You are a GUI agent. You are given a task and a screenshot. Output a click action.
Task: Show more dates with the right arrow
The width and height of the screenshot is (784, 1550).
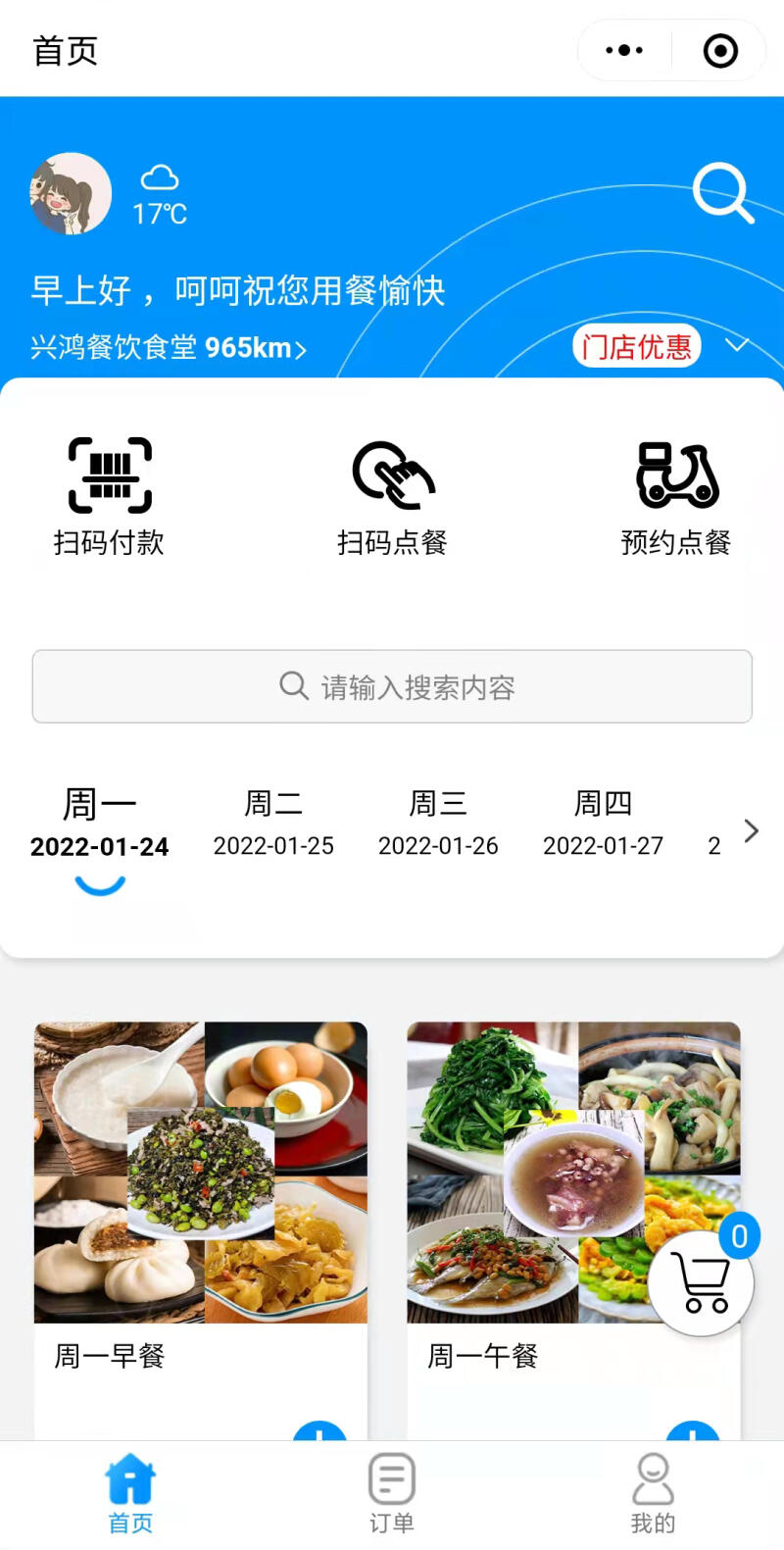click(x=751, y=831)
